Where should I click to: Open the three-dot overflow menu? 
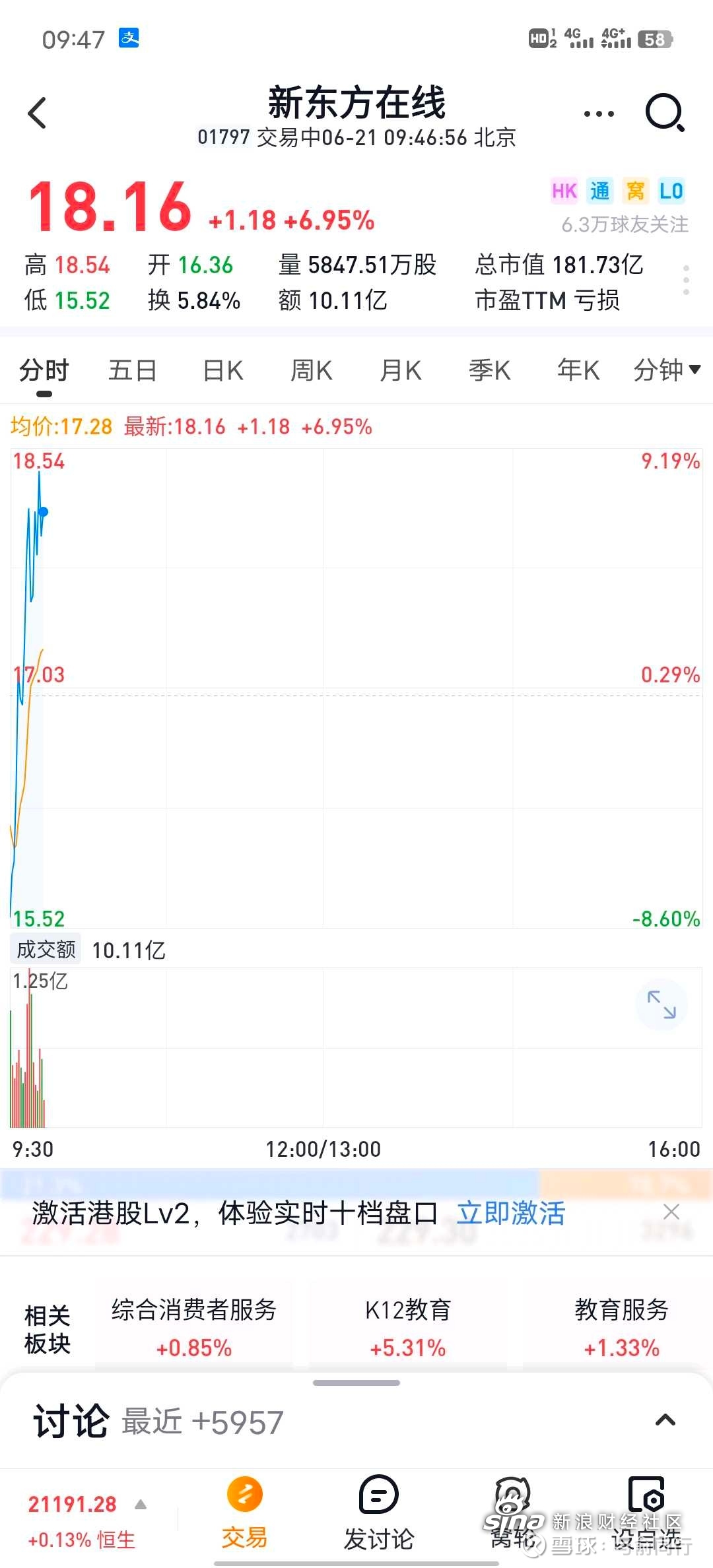tap(599, 114)
